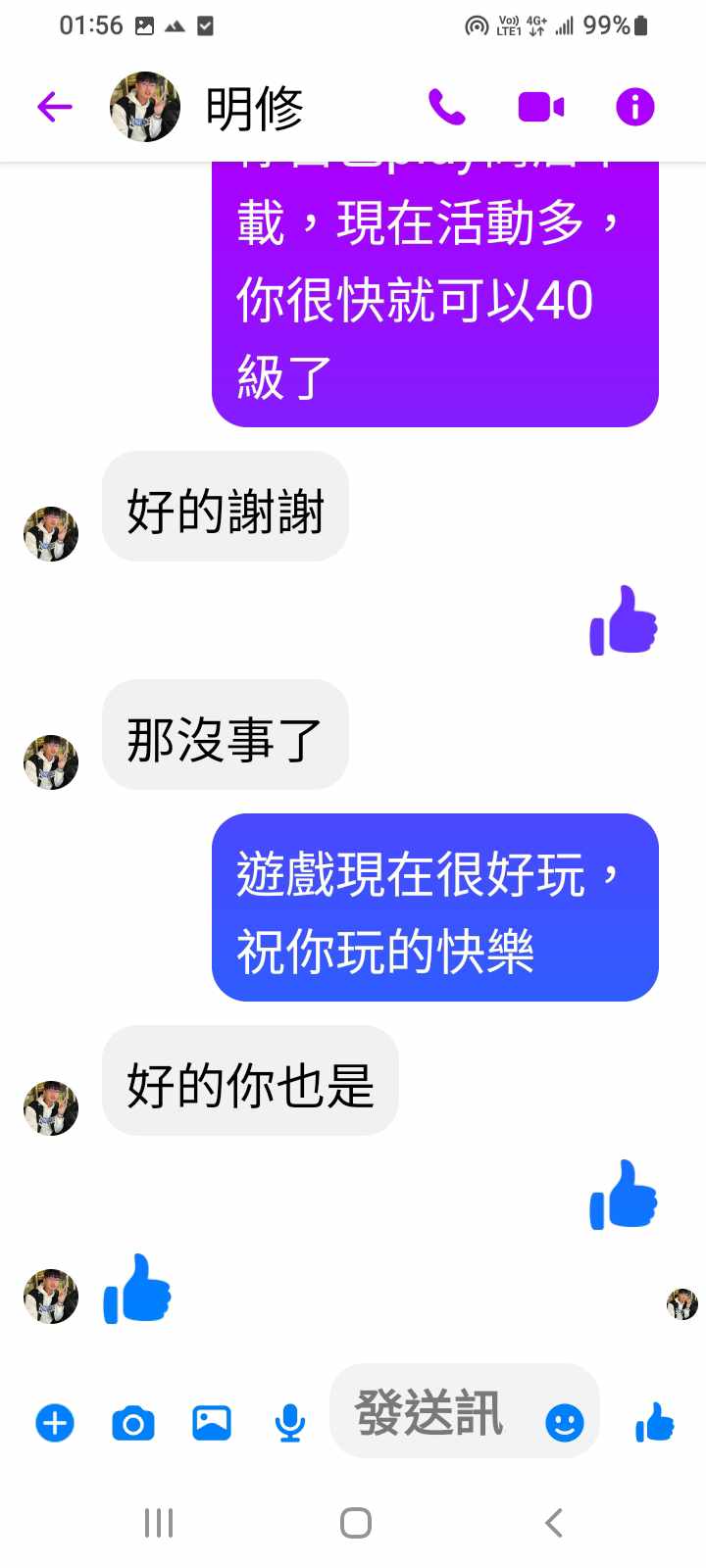Open the photo gallery picker

(x=212, y=1423)
